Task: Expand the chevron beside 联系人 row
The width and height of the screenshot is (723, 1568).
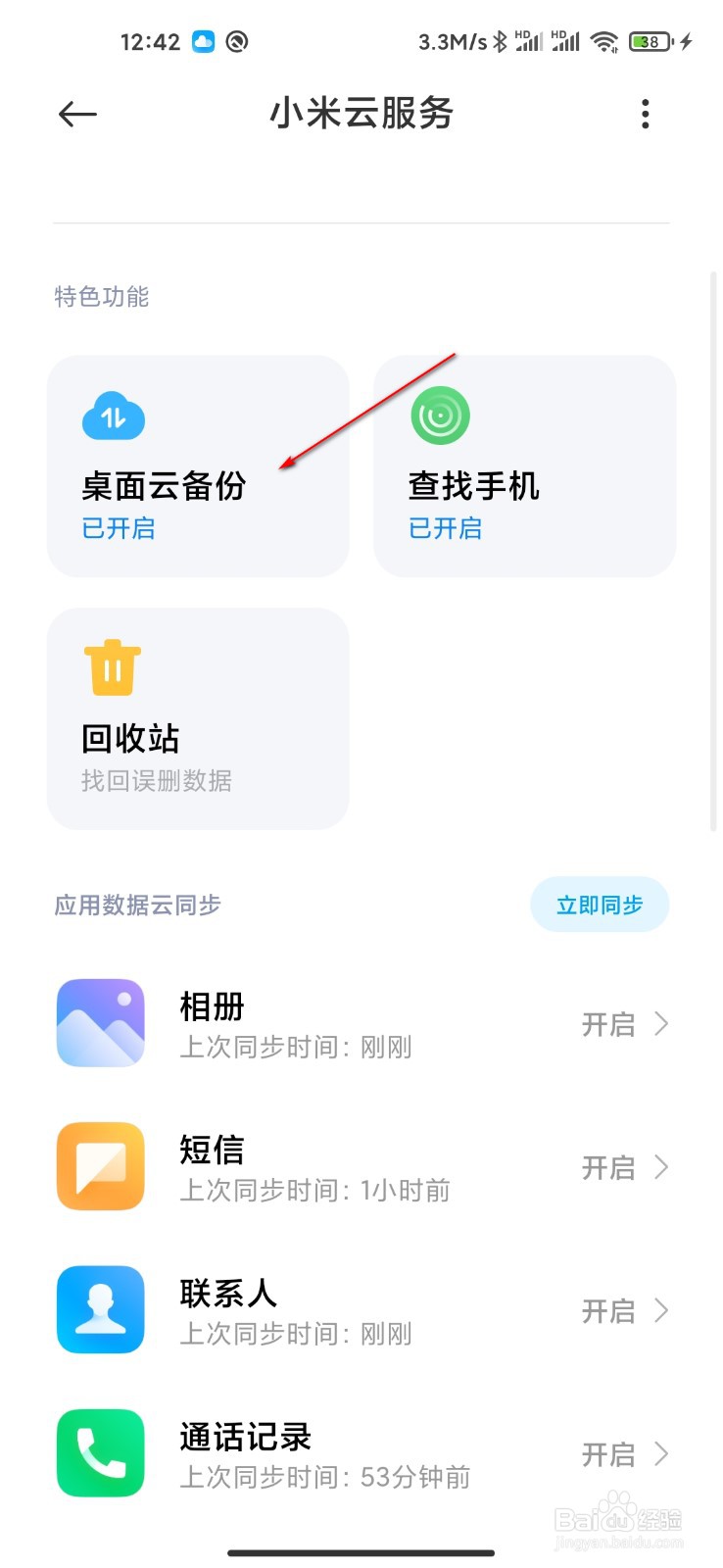Action: (x=662, y=1310)
